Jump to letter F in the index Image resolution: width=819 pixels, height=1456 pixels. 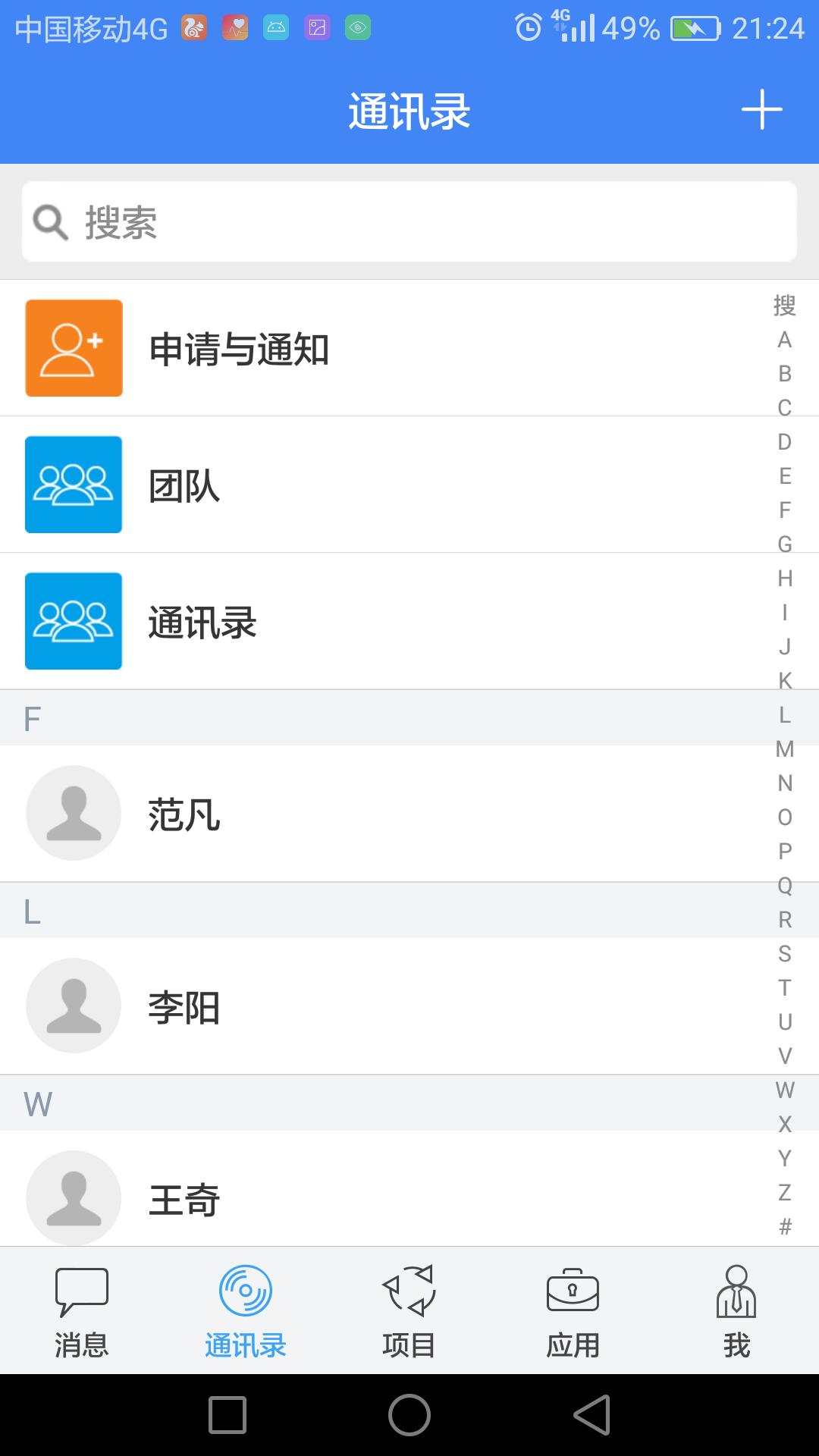click(785, 510)
